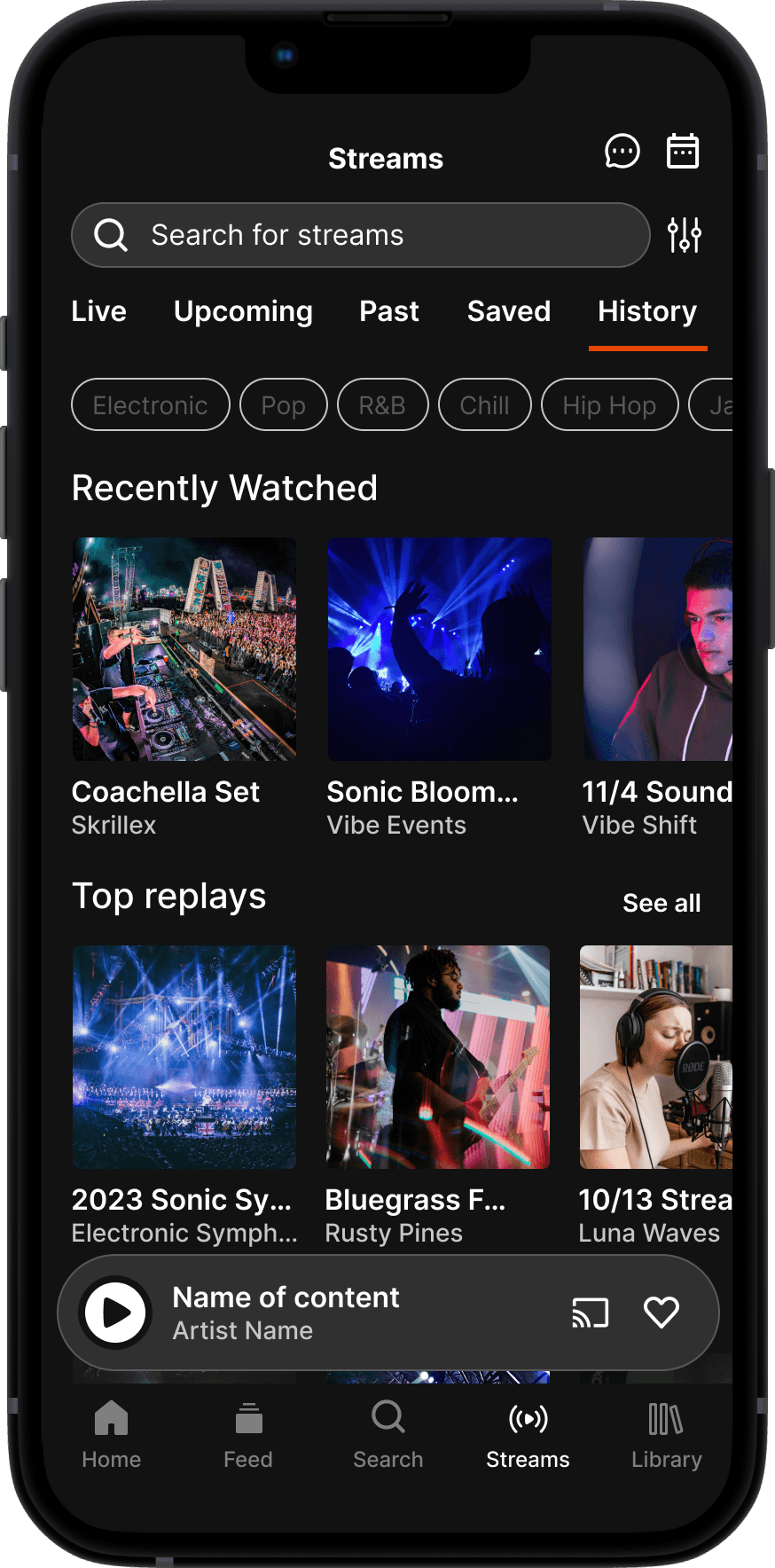Open the calendar schedule icon
Image resolution: width=775 pixels, height=1568 pixels.
tap(682, 152)
